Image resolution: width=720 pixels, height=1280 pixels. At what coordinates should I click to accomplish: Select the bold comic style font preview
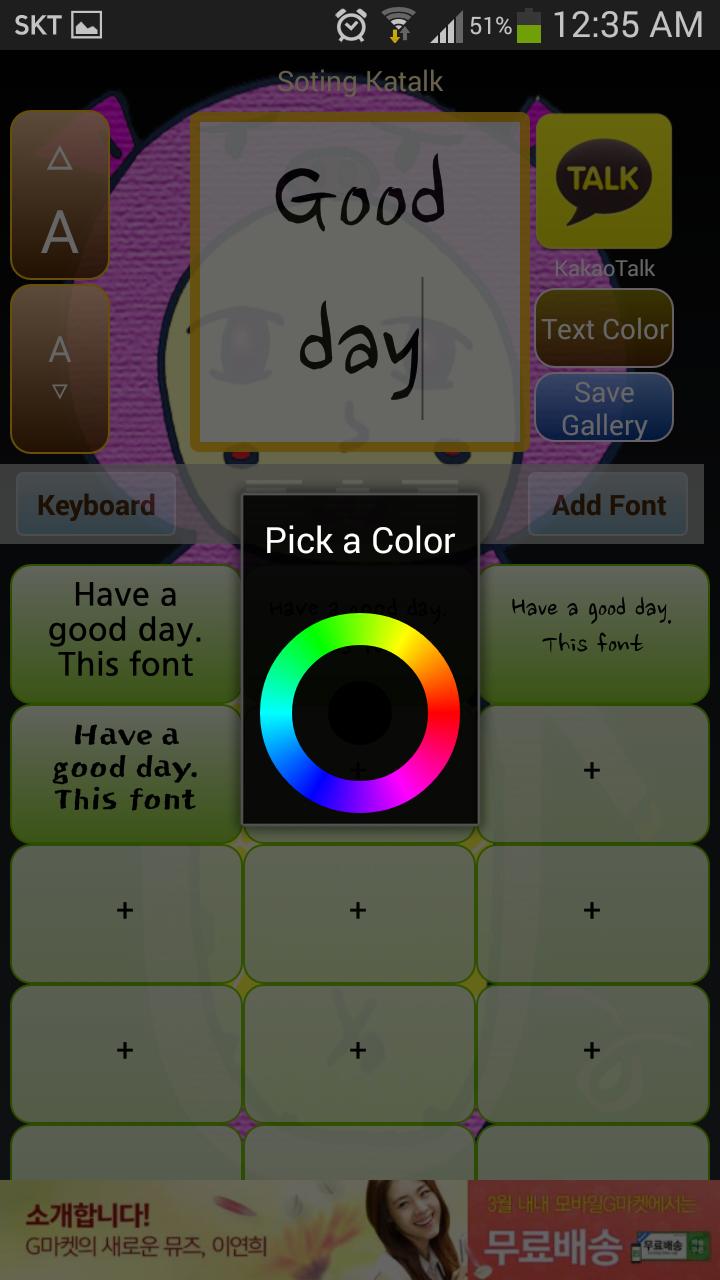124,772
